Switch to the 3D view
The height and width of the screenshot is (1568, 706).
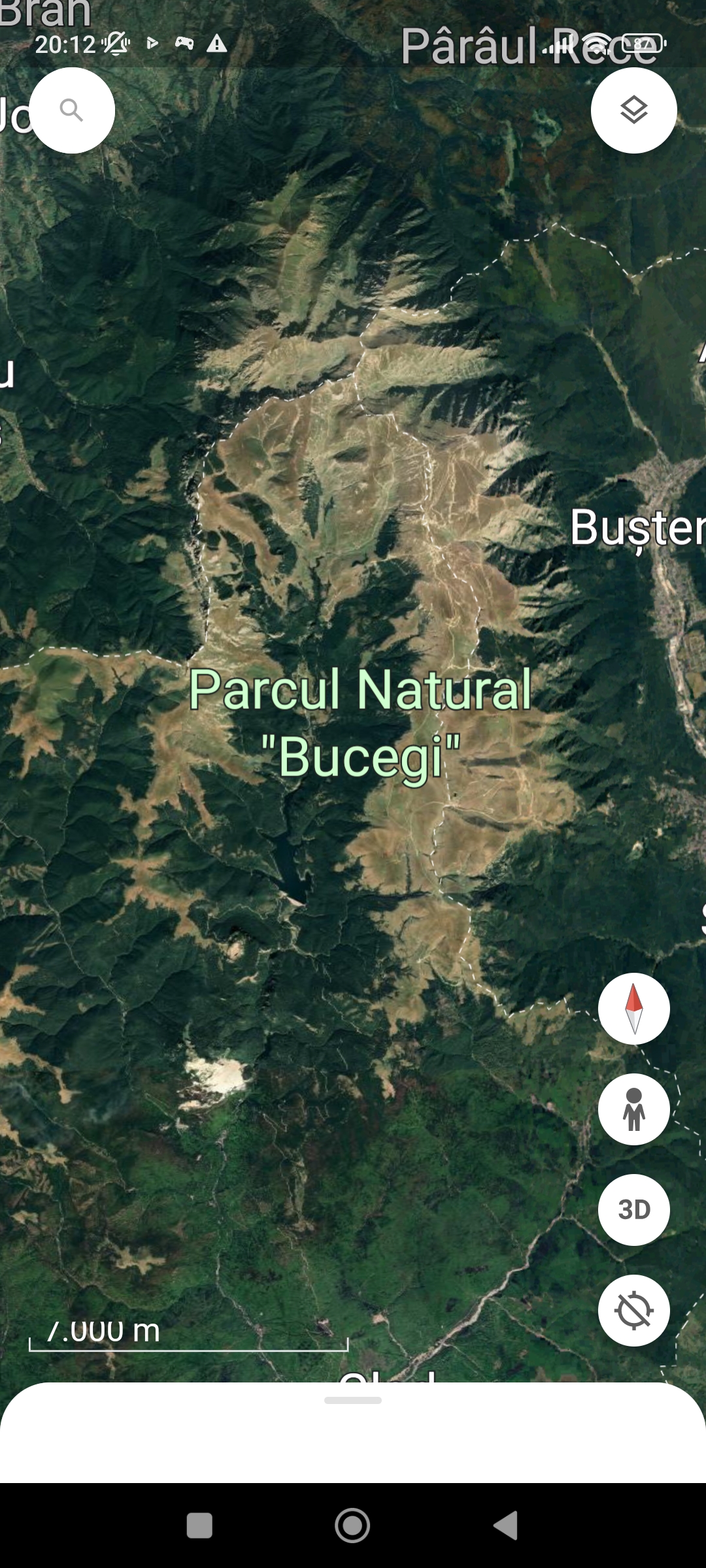click(633, 1210)
